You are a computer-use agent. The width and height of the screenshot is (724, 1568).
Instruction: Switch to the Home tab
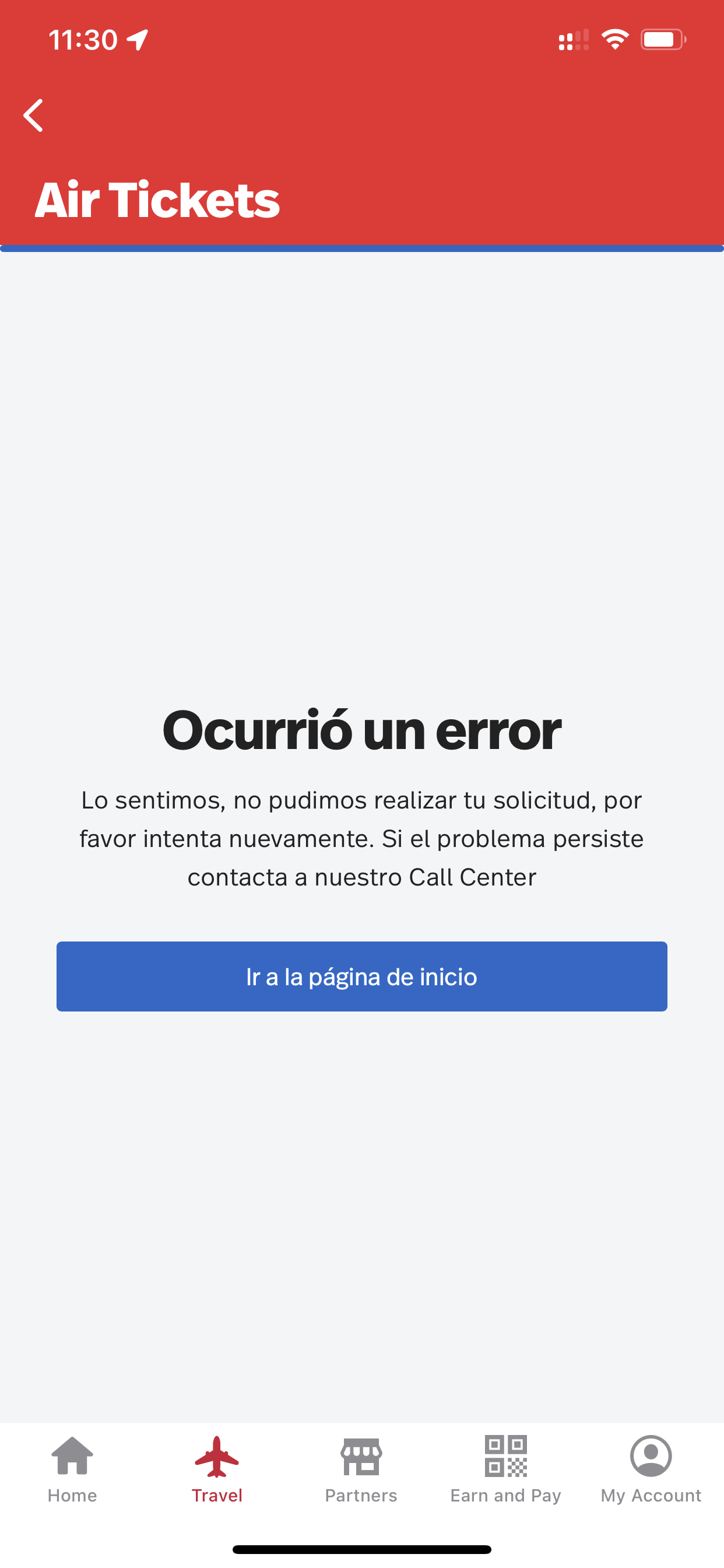72,1468
